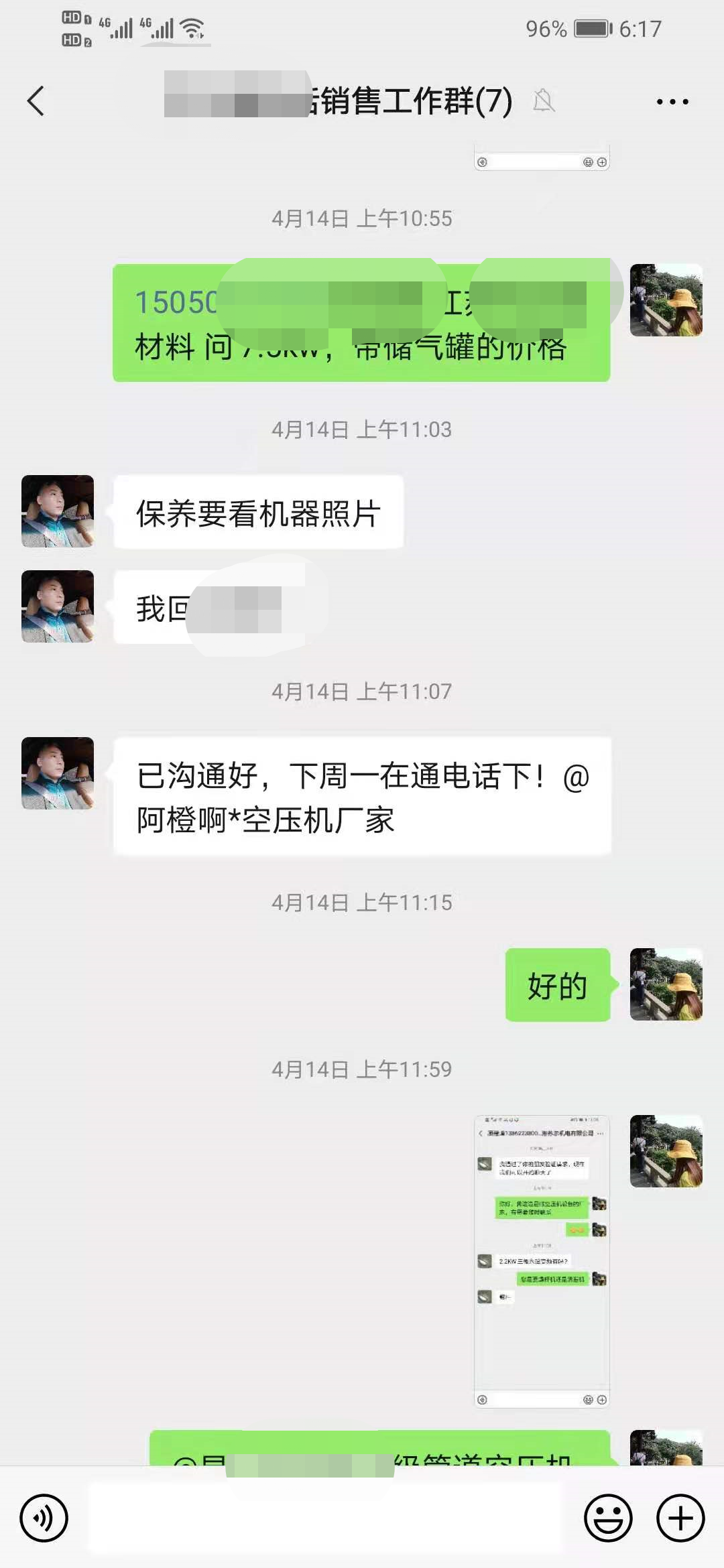Go back from the sales work group chat
This screenshot has width=724, height=1568.
click(36, 101)
